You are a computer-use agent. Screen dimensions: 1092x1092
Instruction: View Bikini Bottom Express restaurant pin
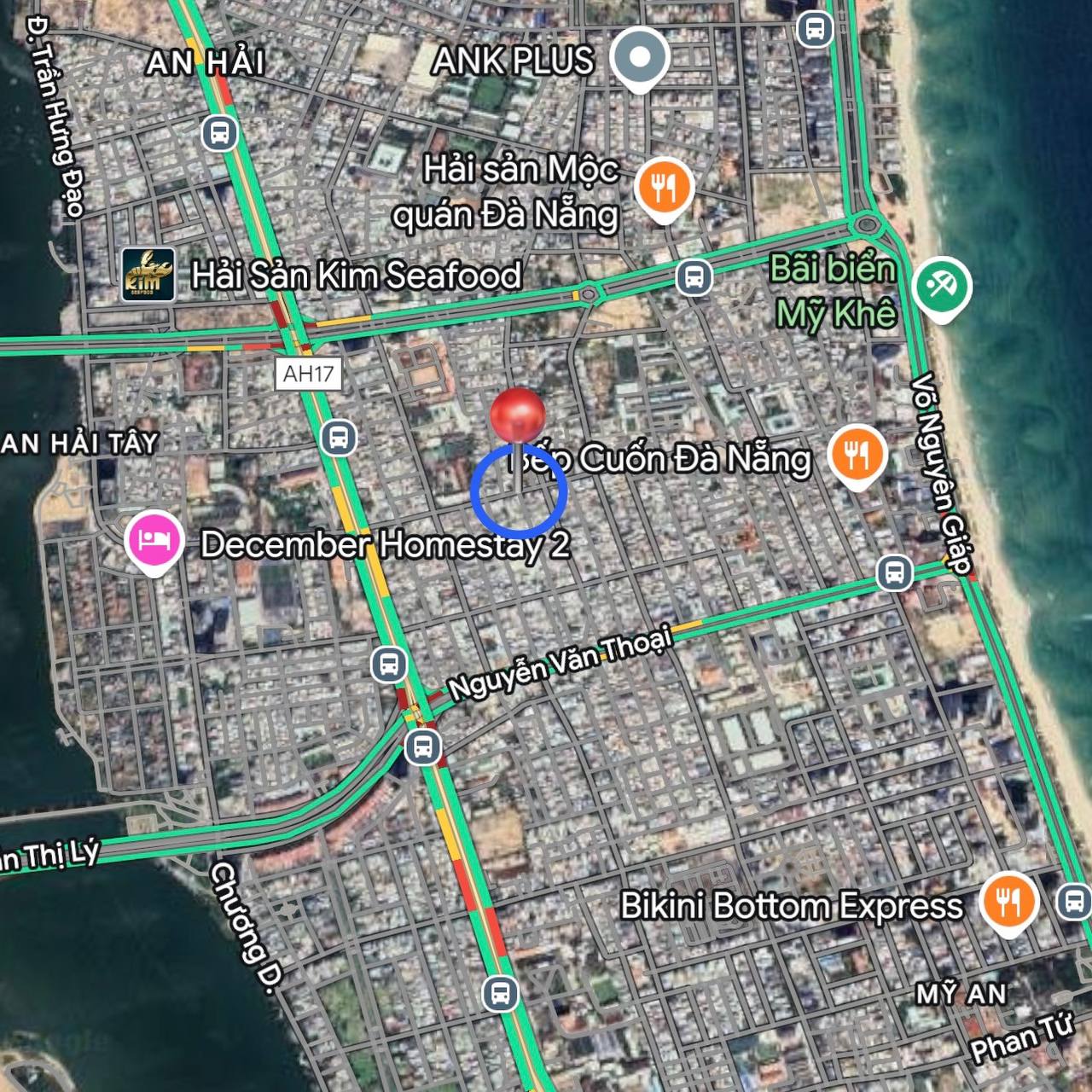[x=1009, y=901]
